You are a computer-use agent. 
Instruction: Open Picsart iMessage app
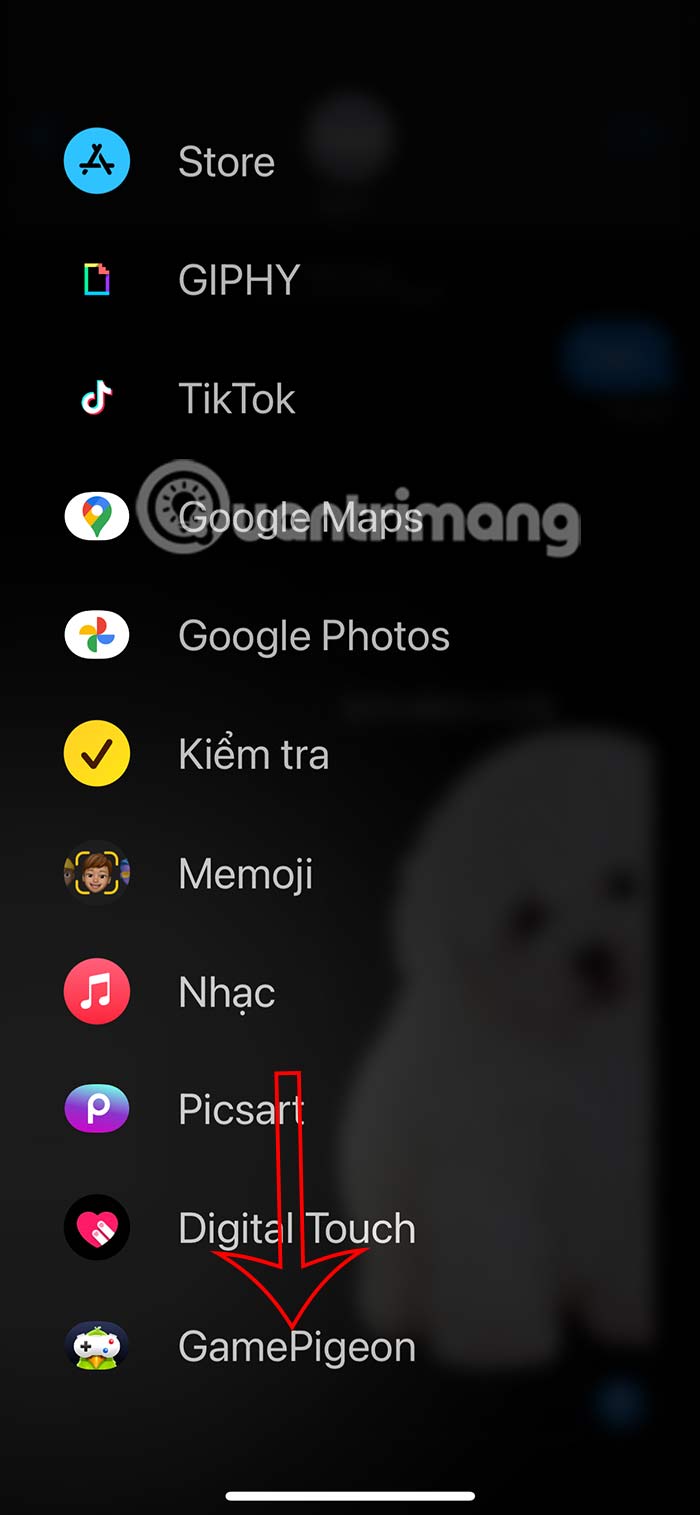click(240, 1110)
